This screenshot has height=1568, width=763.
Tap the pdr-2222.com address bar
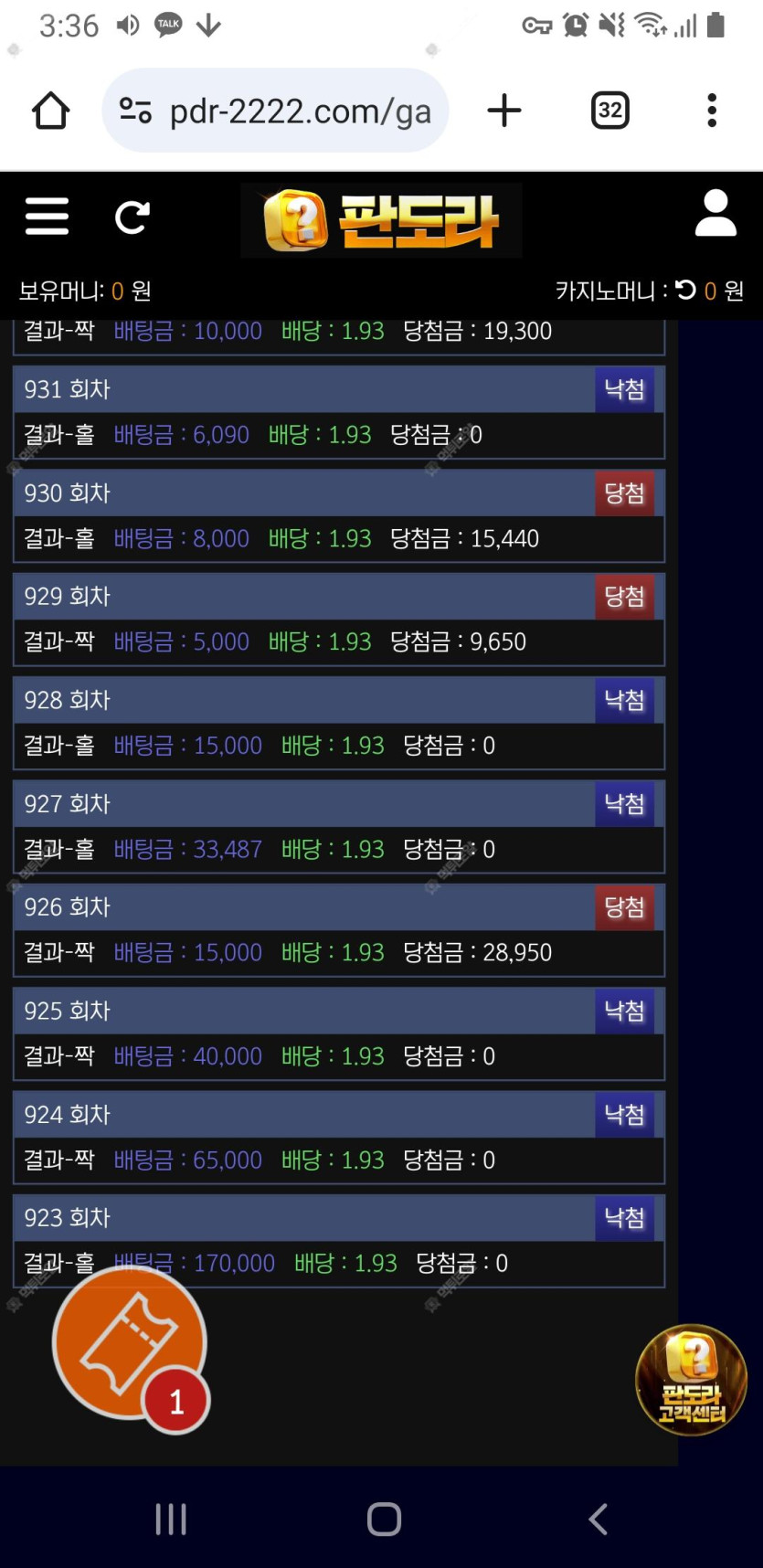click(275, 111)
